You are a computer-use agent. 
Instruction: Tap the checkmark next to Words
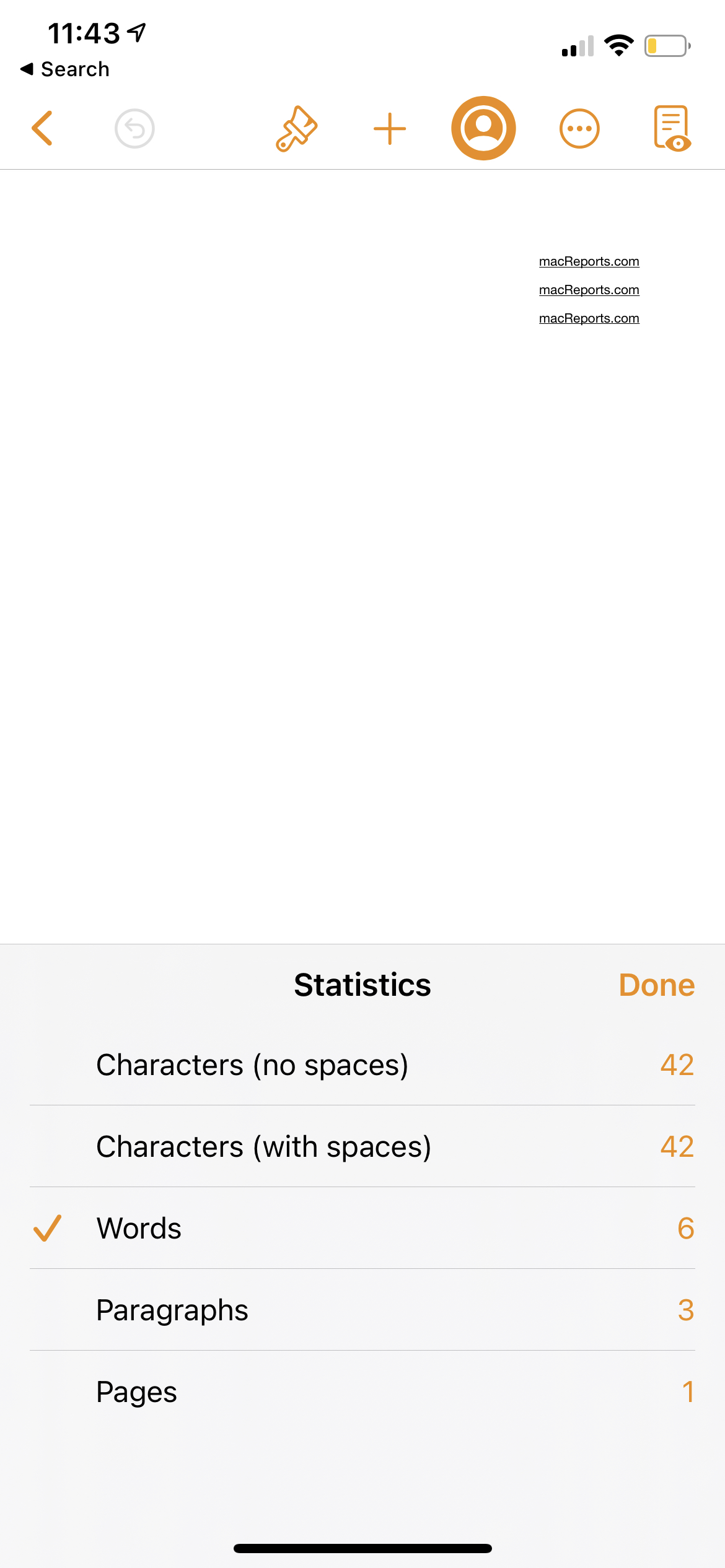[x=46, y=1228]
